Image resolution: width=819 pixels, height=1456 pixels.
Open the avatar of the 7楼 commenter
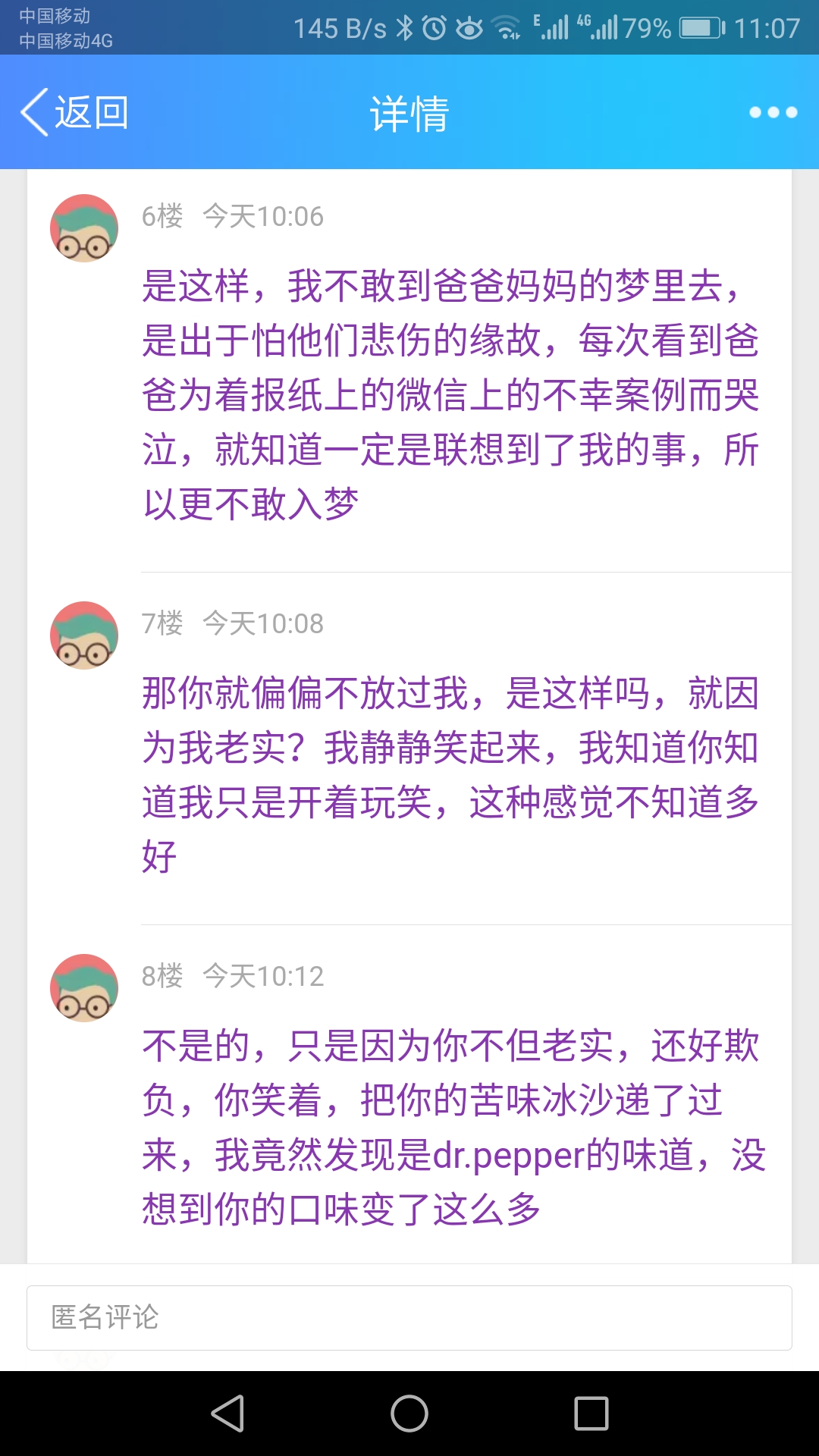(84, 635)
